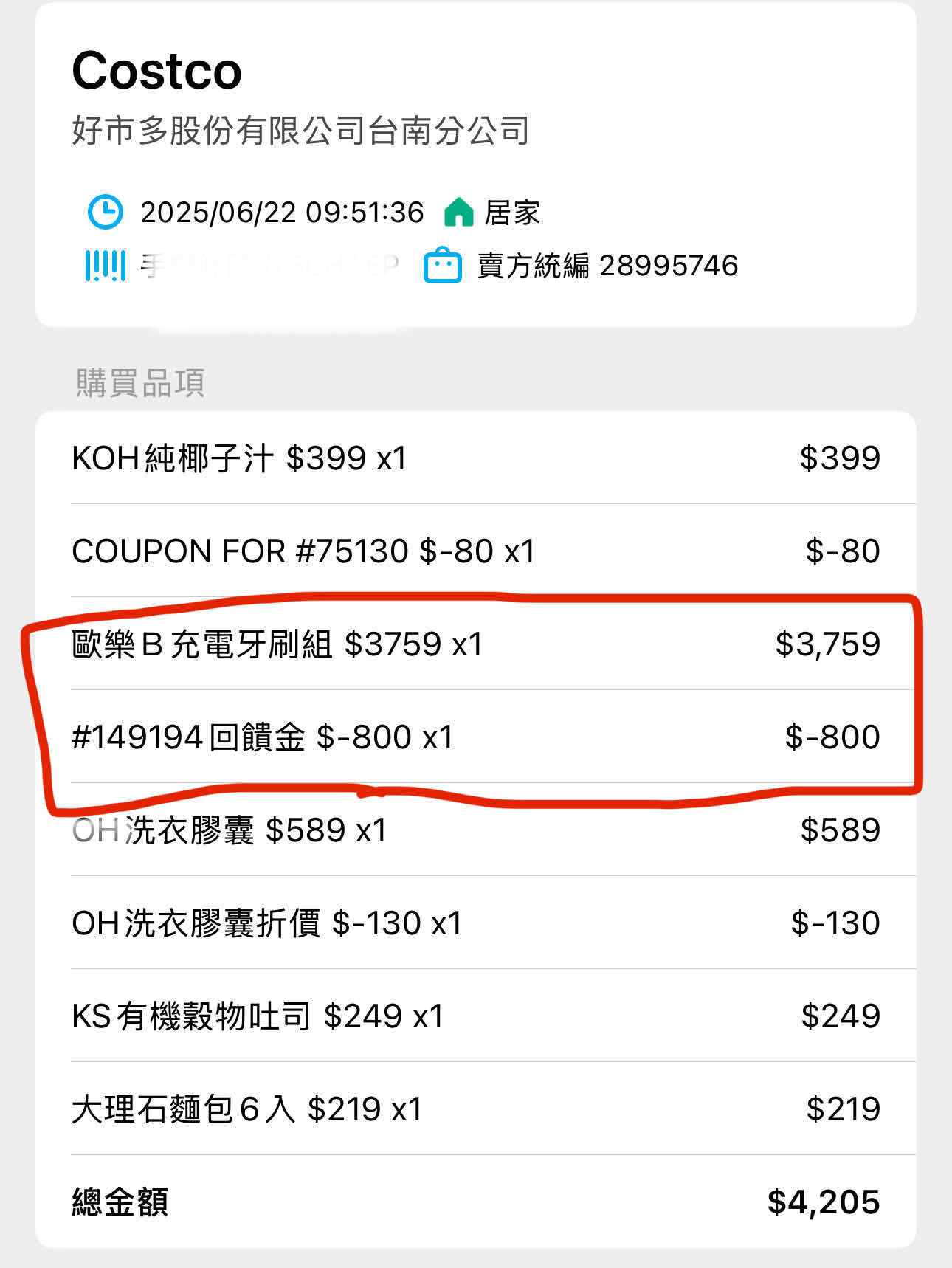Change the 居家 category tag

tap(492, 213)
